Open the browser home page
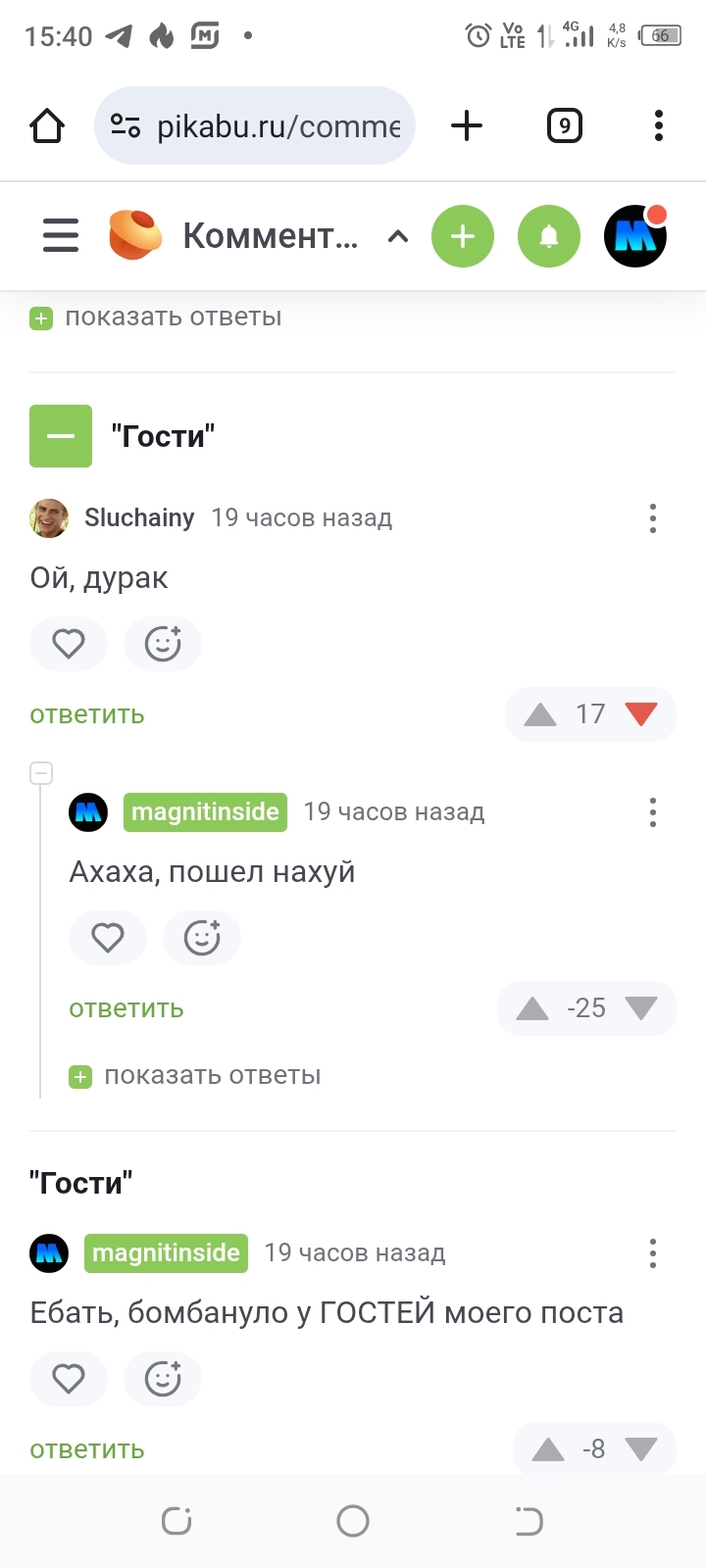706x1568 pixels. coord(47,125)
